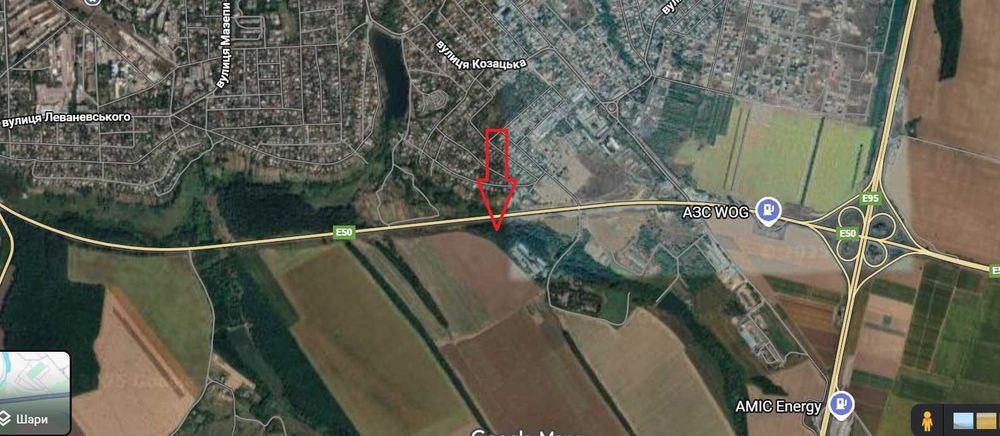Image resolution: width=1000 pixels, height=436 pixels.
Task: Select the АЗС WOG gas station marker
Action: pos(768,209)
